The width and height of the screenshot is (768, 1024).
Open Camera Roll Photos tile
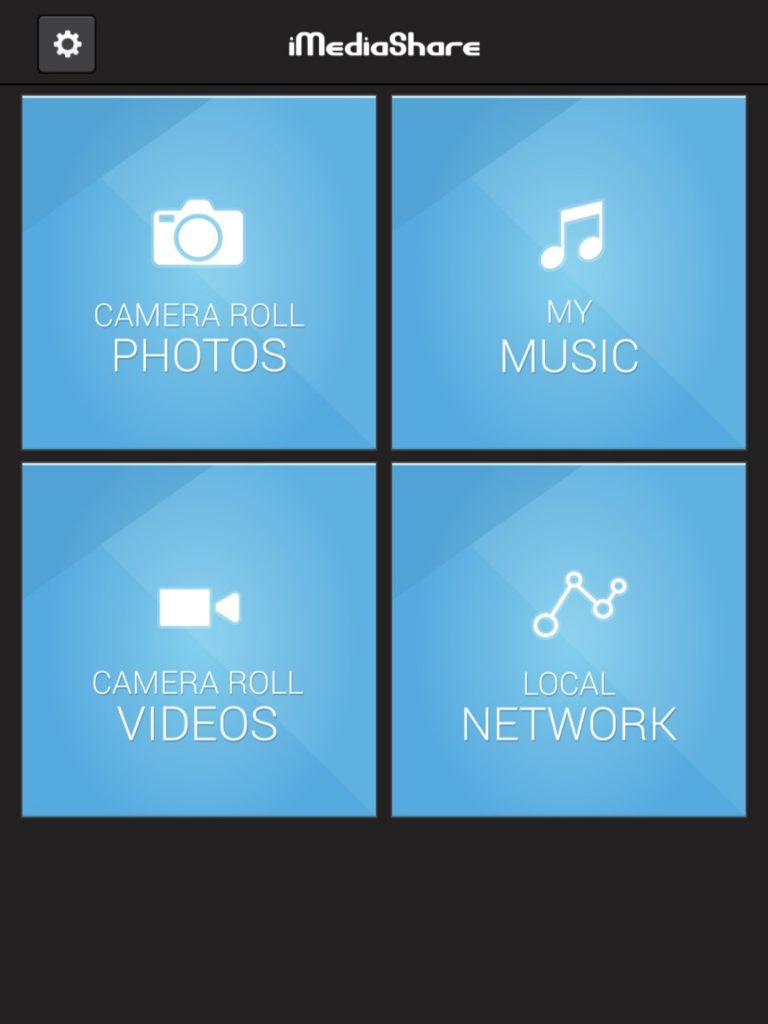click(199, 273)
